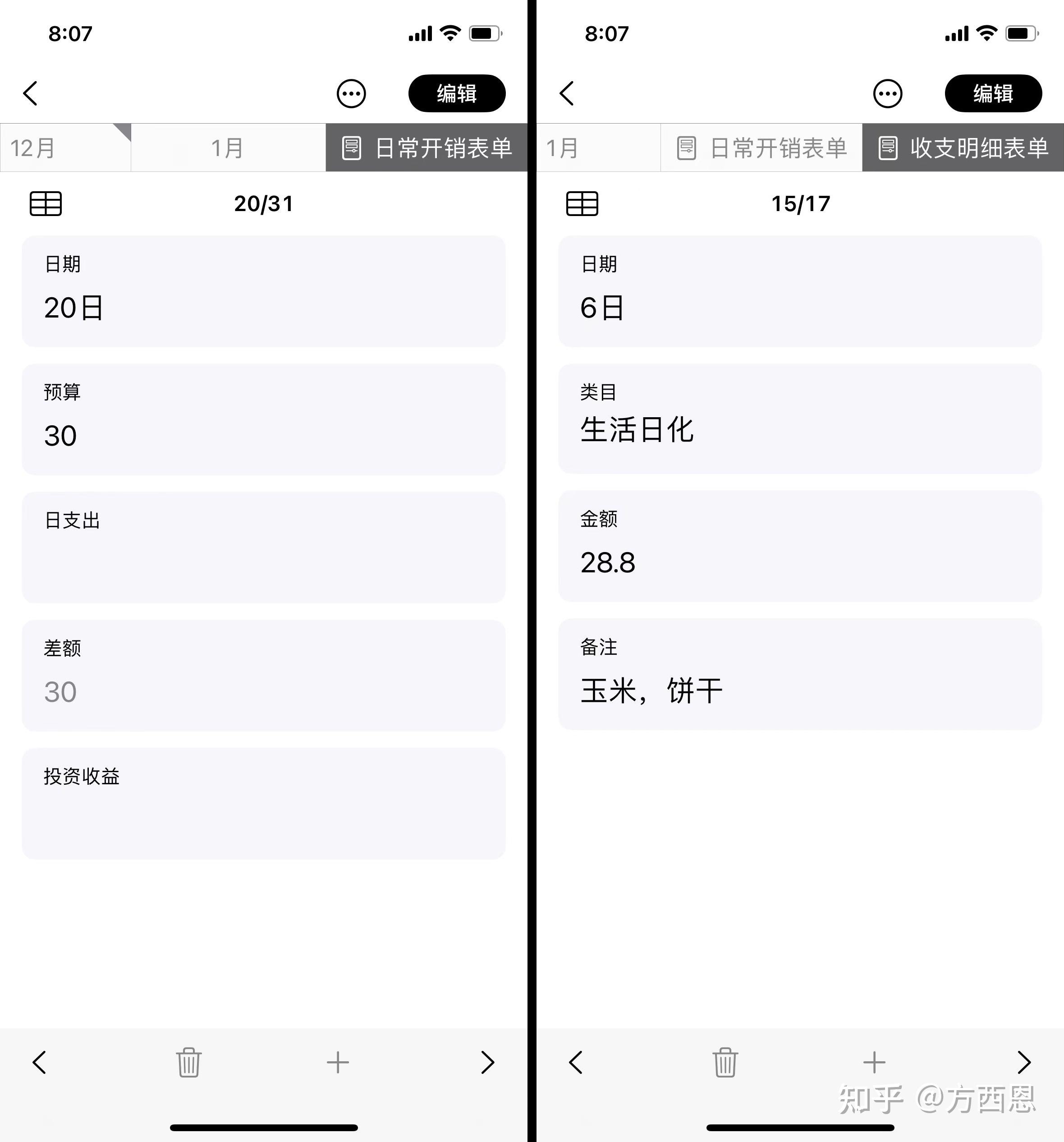Viewport: 1064px width, 1142px height.
Task: Tap the 类目 field showing 生活日化
Action: pos(800,419)
